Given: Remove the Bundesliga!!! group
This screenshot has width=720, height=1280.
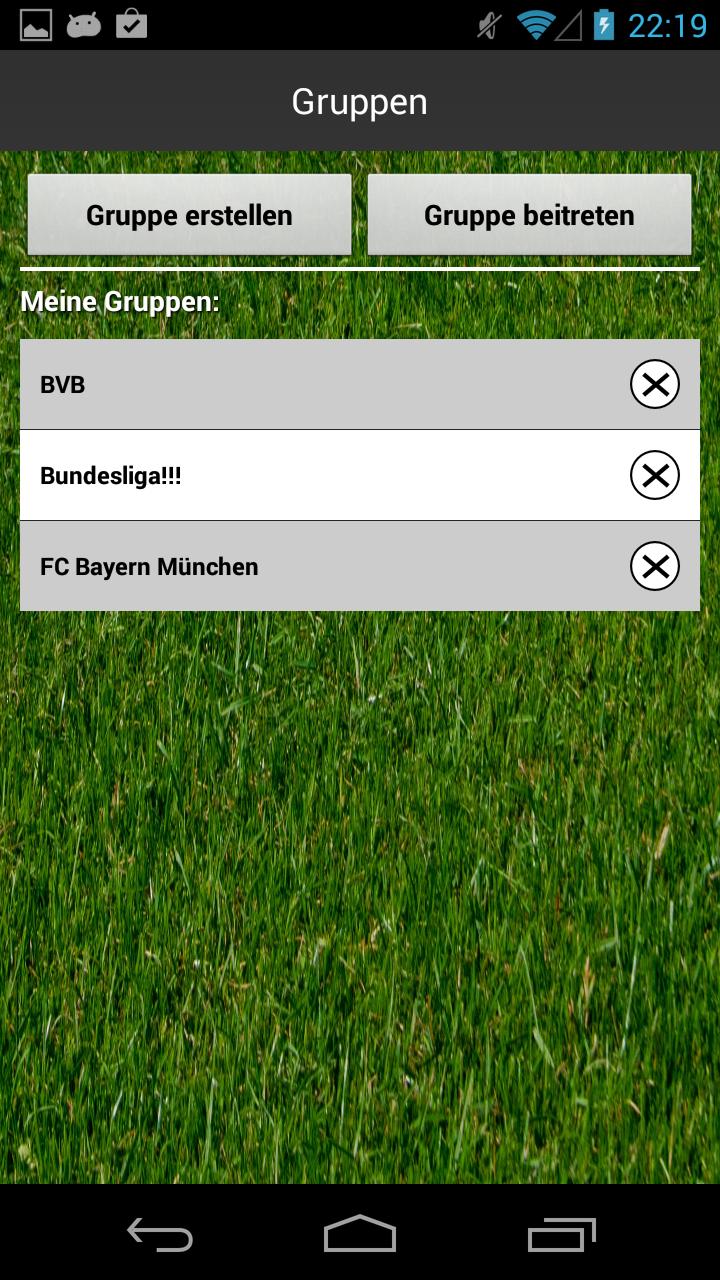Looking at the screenshot, I should 654,475.
